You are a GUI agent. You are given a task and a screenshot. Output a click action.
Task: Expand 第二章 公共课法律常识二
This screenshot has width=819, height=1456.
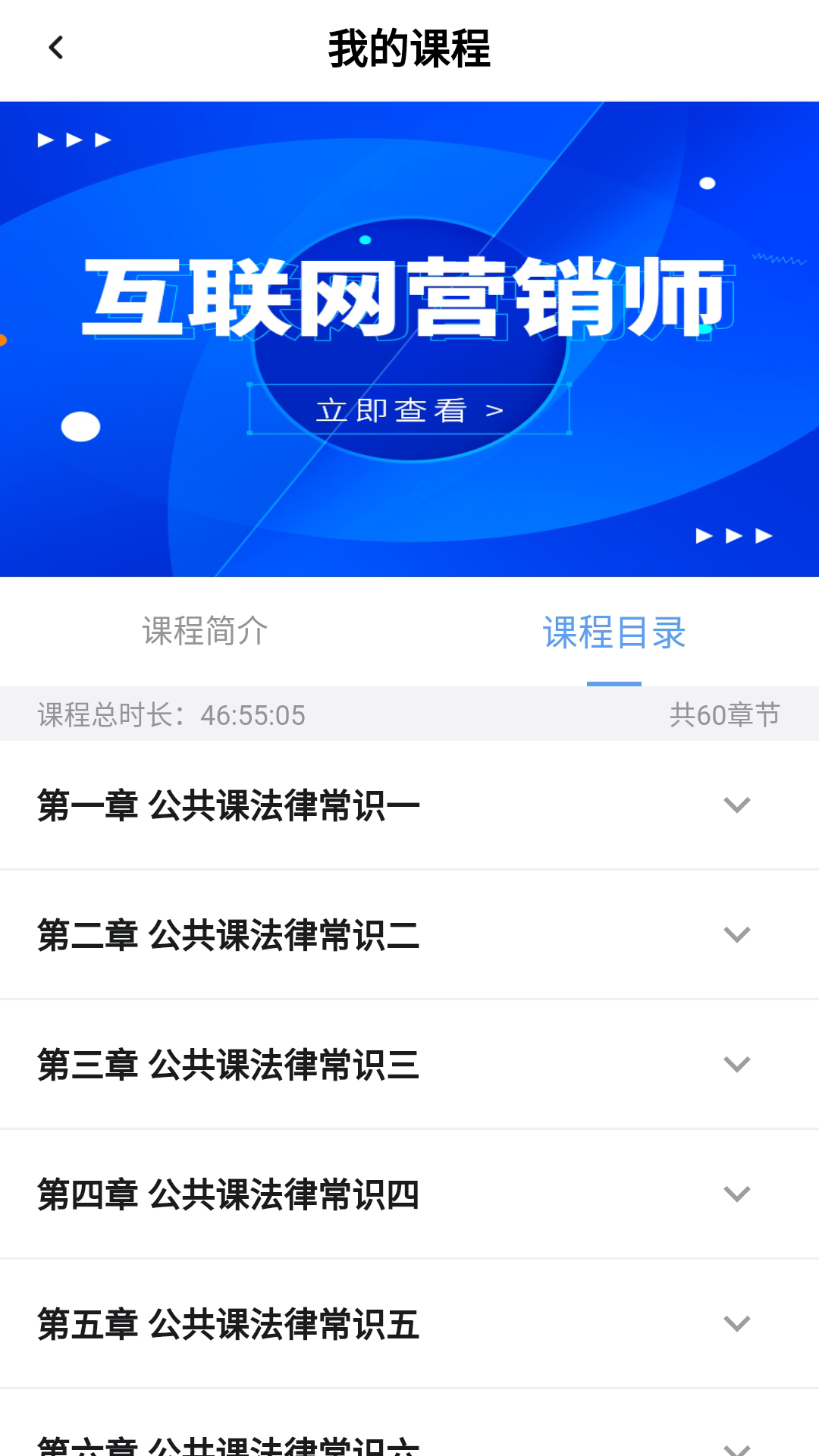point(409,935)
